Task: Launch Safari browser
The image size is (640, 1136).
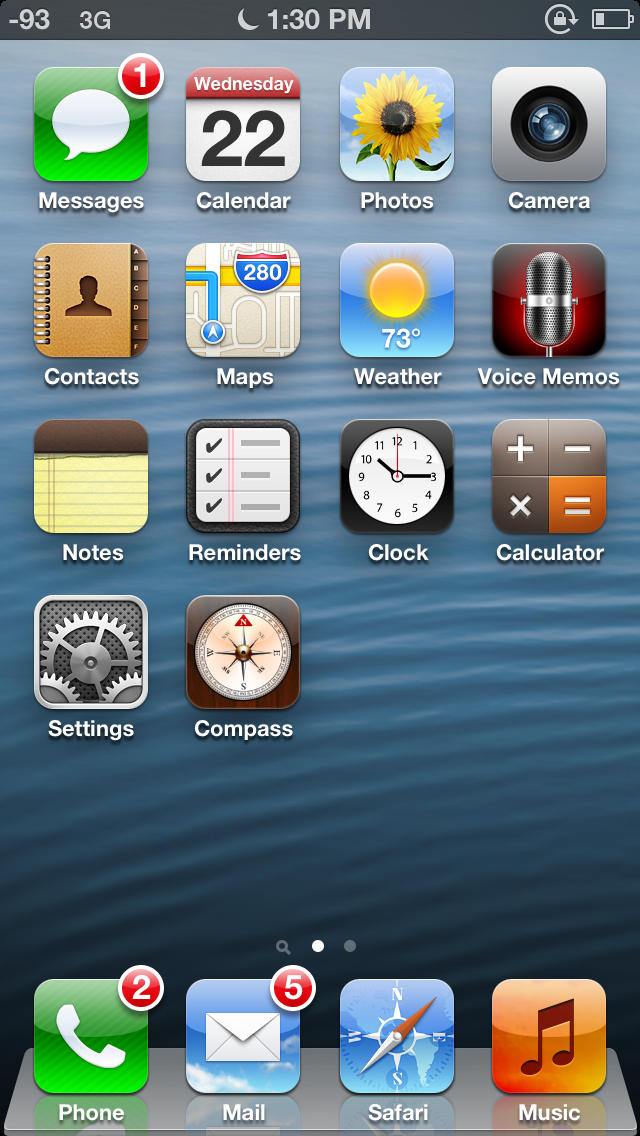Action: click(396, 1036)
